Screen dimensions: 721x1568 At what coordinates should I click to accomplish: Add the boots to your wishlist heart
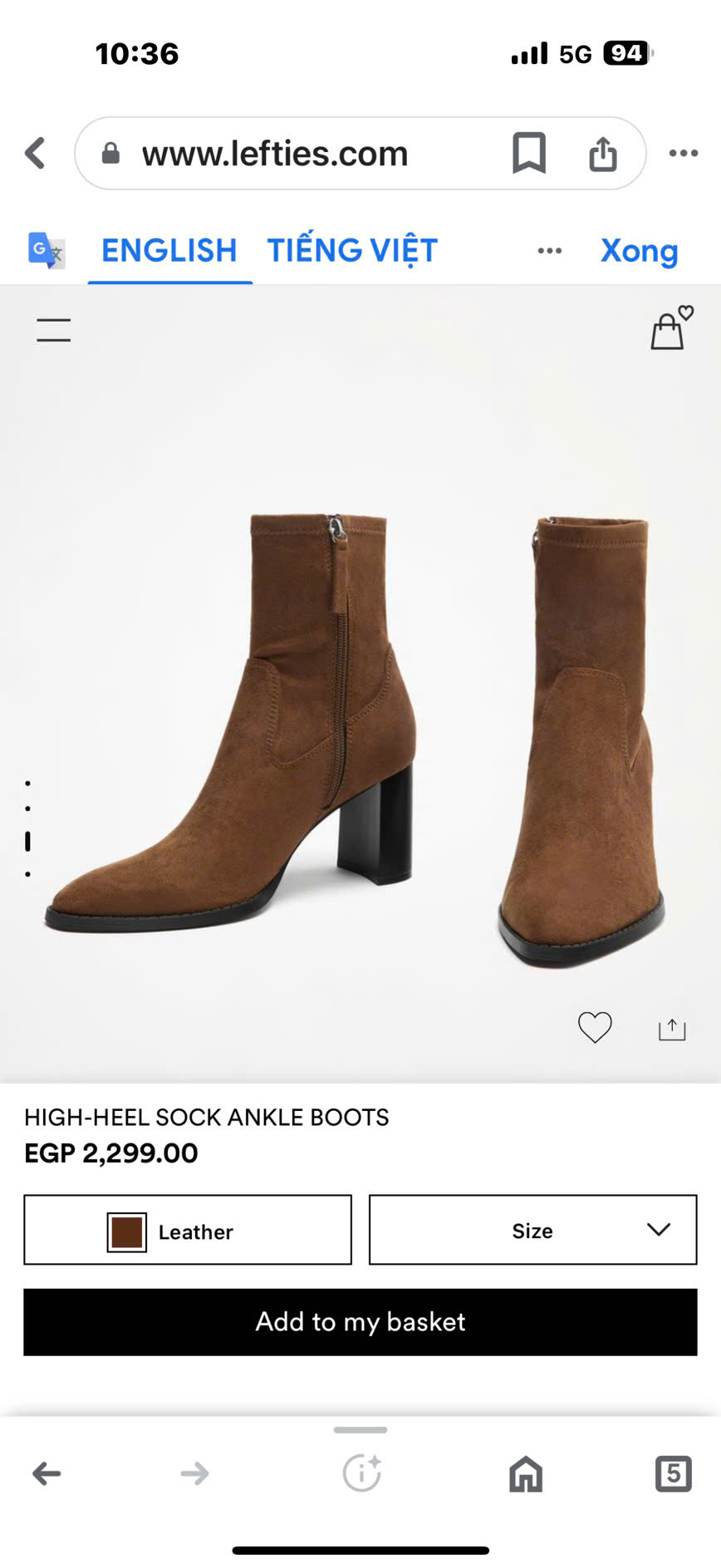tap(595, 1027)
